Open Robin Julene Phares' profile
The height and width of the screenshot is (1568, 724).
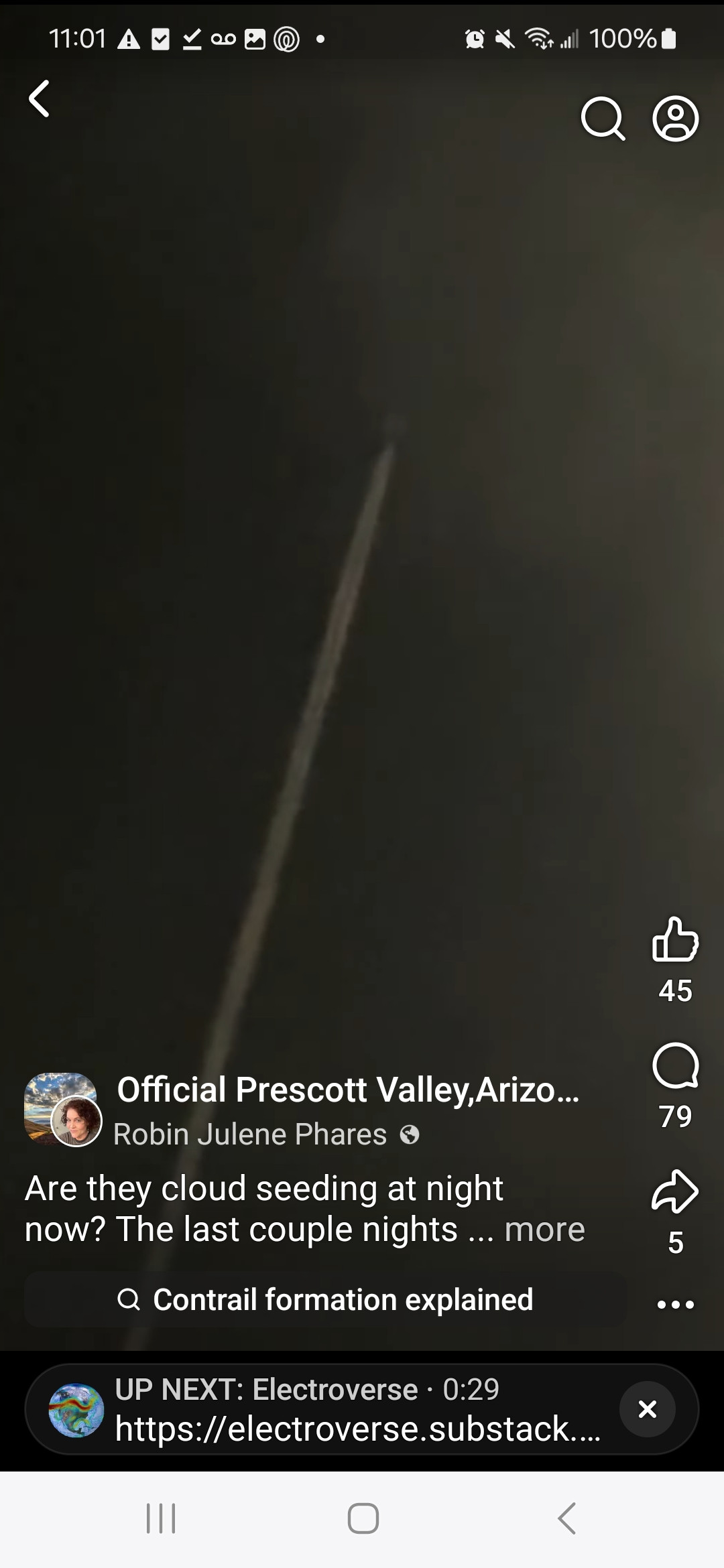point(250,1134)
